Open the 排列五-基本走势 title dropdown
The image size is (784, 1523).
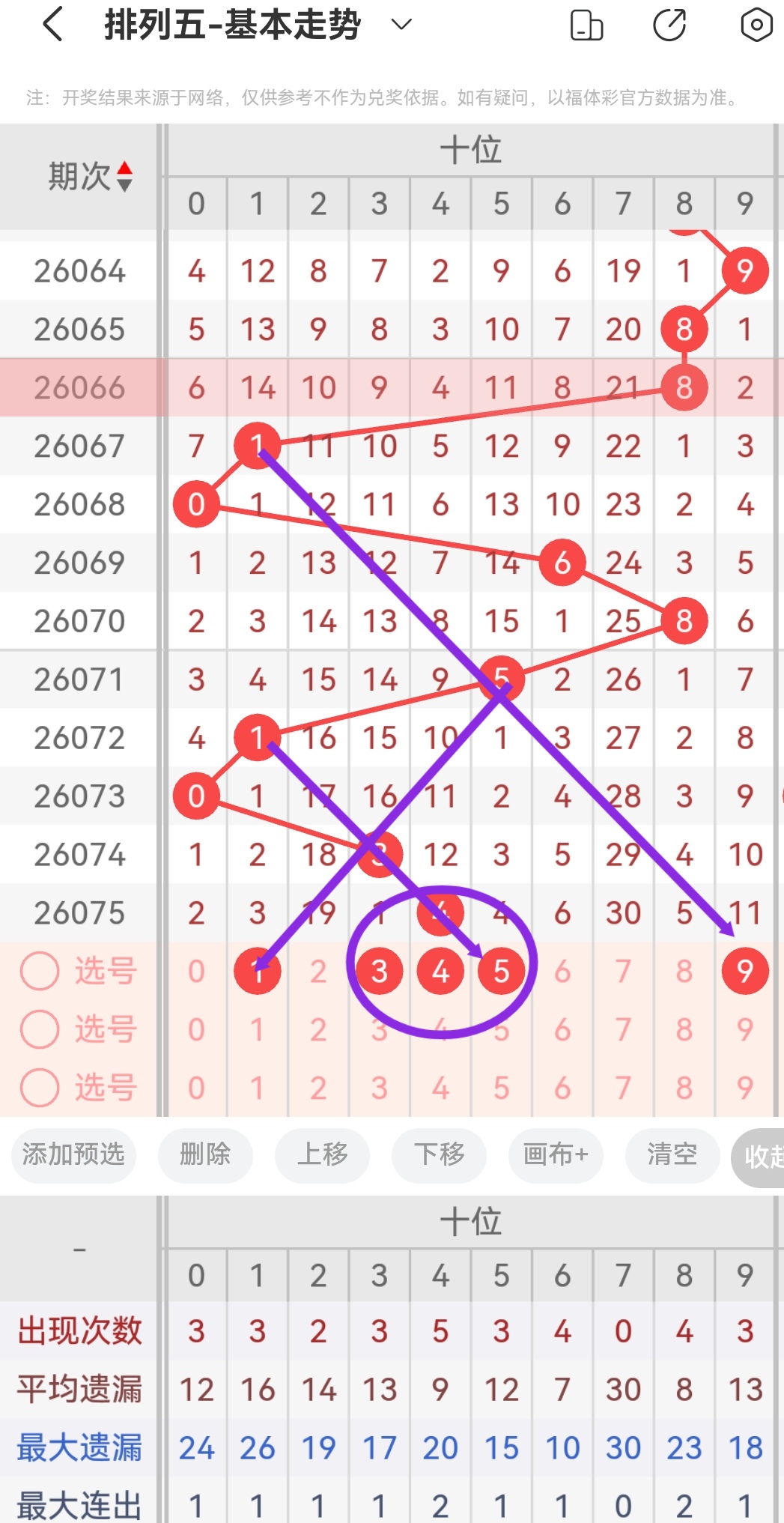click(401, 25)
